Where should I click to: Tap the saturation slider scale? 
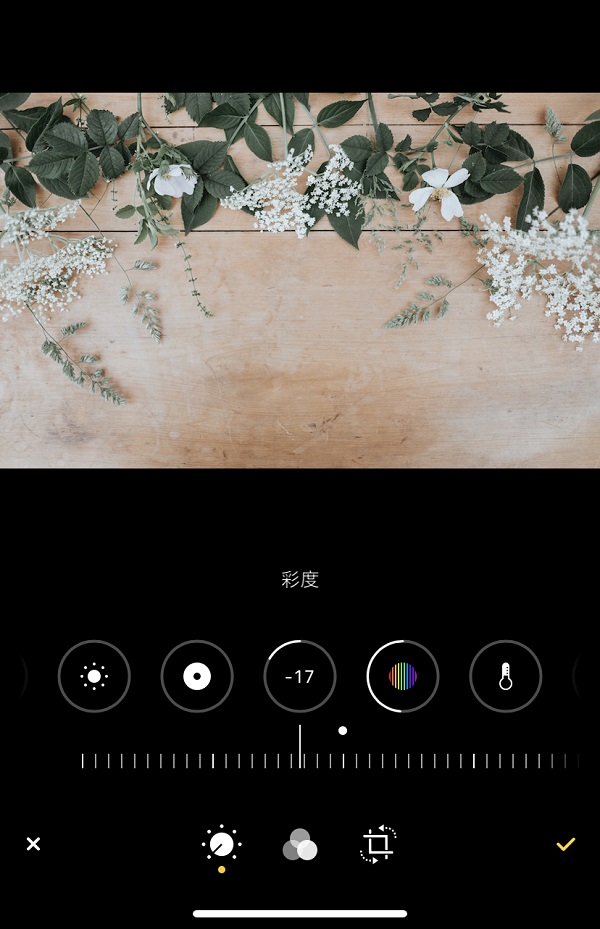click(x=330, y=760)
